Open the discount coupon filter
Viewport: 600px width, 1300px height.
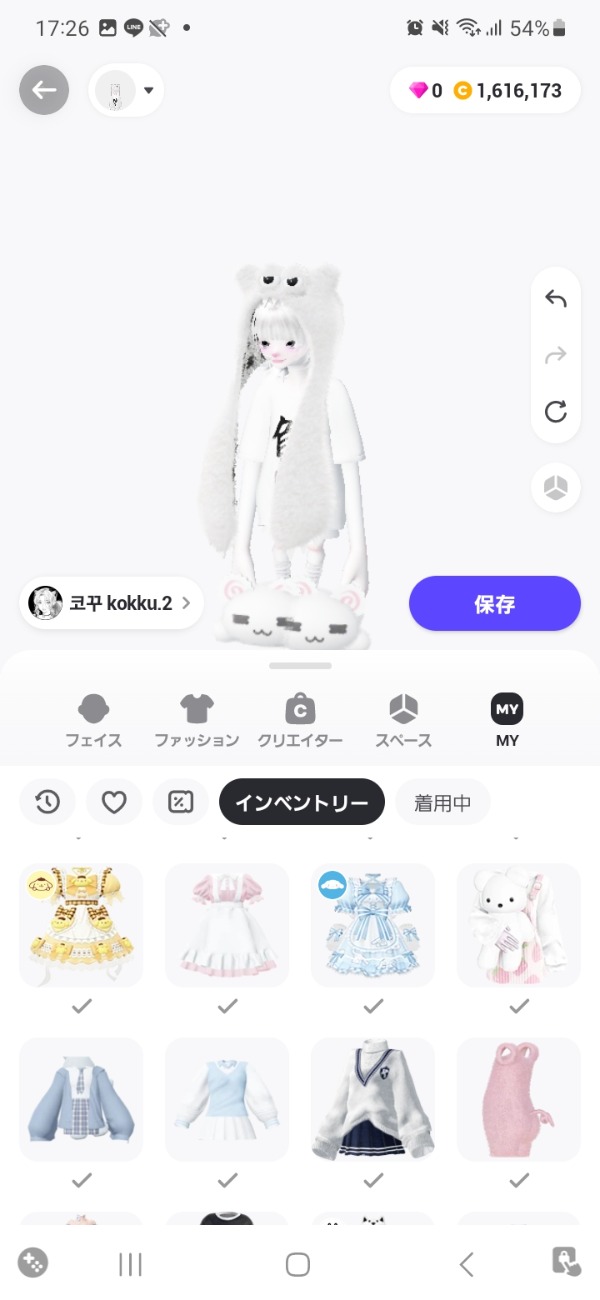click(181, 802)
